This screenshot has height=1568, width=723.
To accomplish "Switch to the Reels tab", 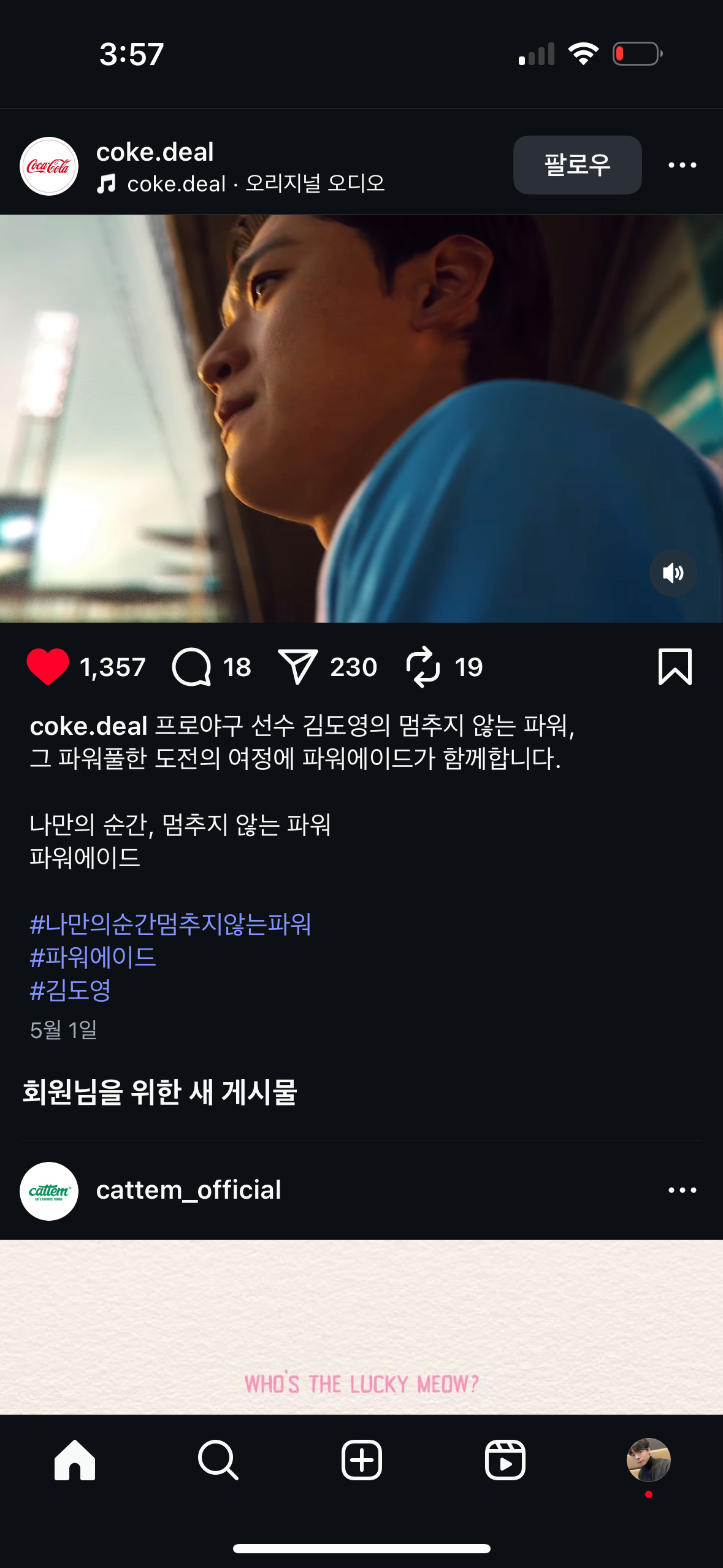I will coord(505,1460).
